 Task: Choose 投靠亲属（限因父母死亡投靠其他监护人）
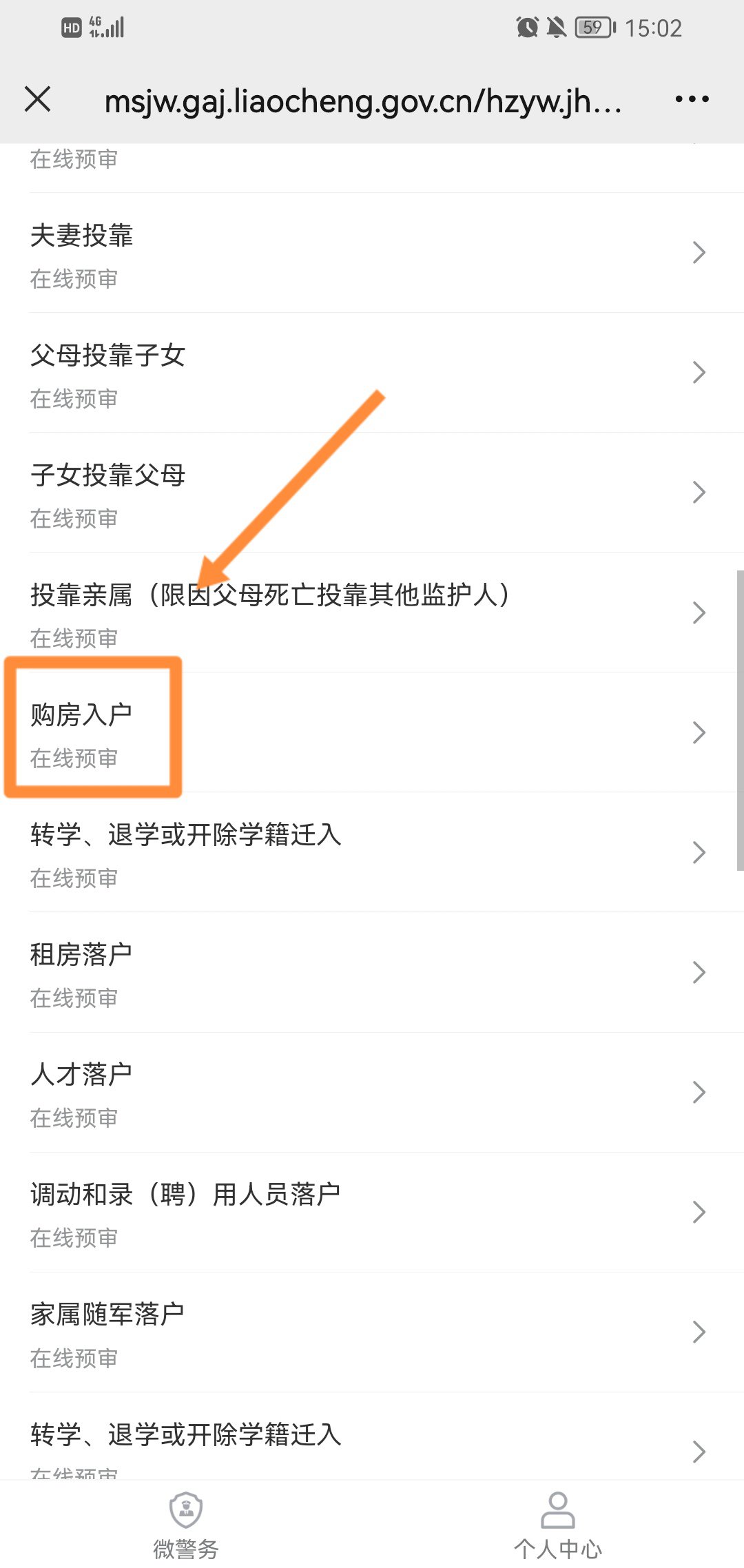tap(372, 613)
